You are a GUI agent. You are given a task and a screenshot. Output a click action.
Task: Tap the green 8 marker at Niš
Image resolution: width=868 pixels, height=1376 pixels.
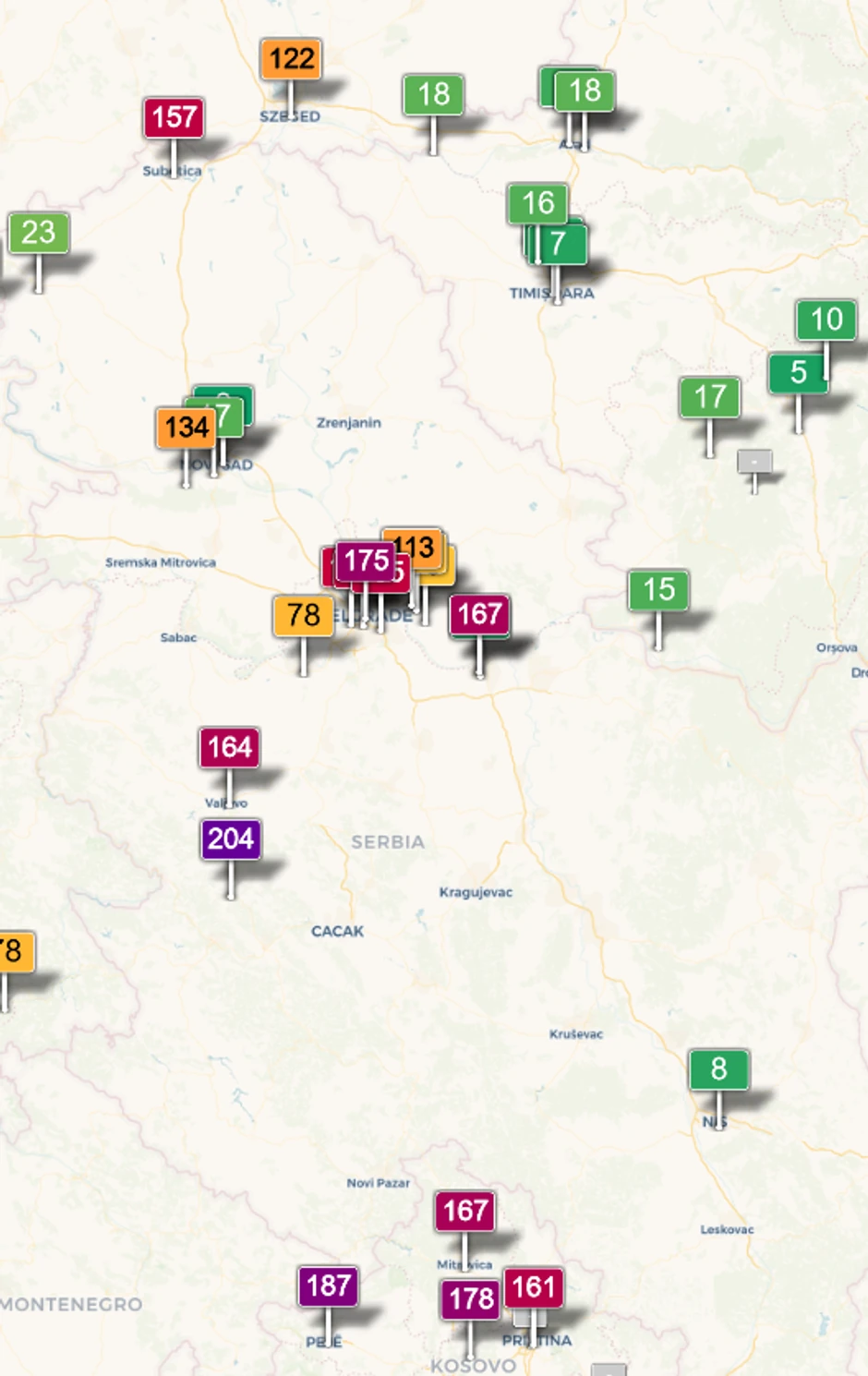(x=718, y=1069)
